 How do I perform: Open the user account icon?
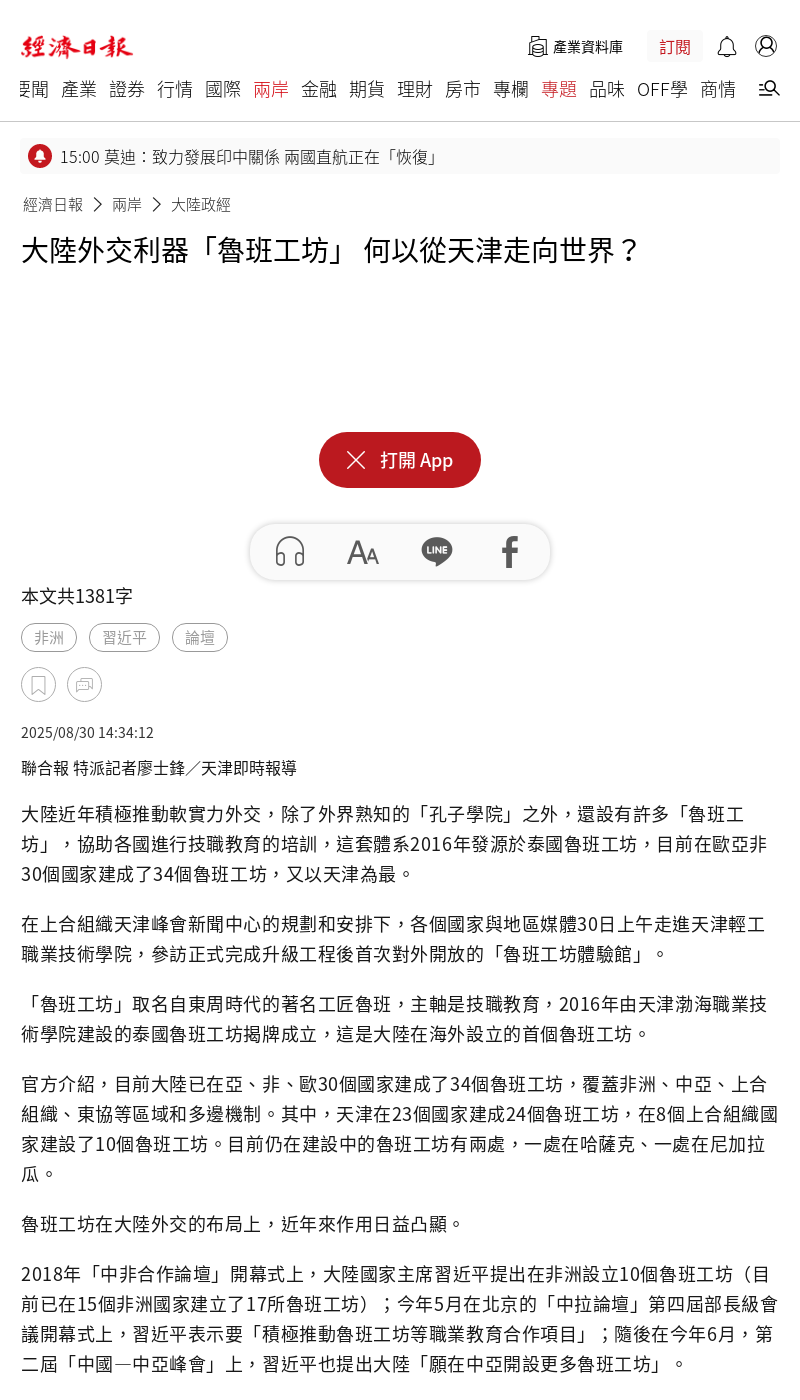766,46
